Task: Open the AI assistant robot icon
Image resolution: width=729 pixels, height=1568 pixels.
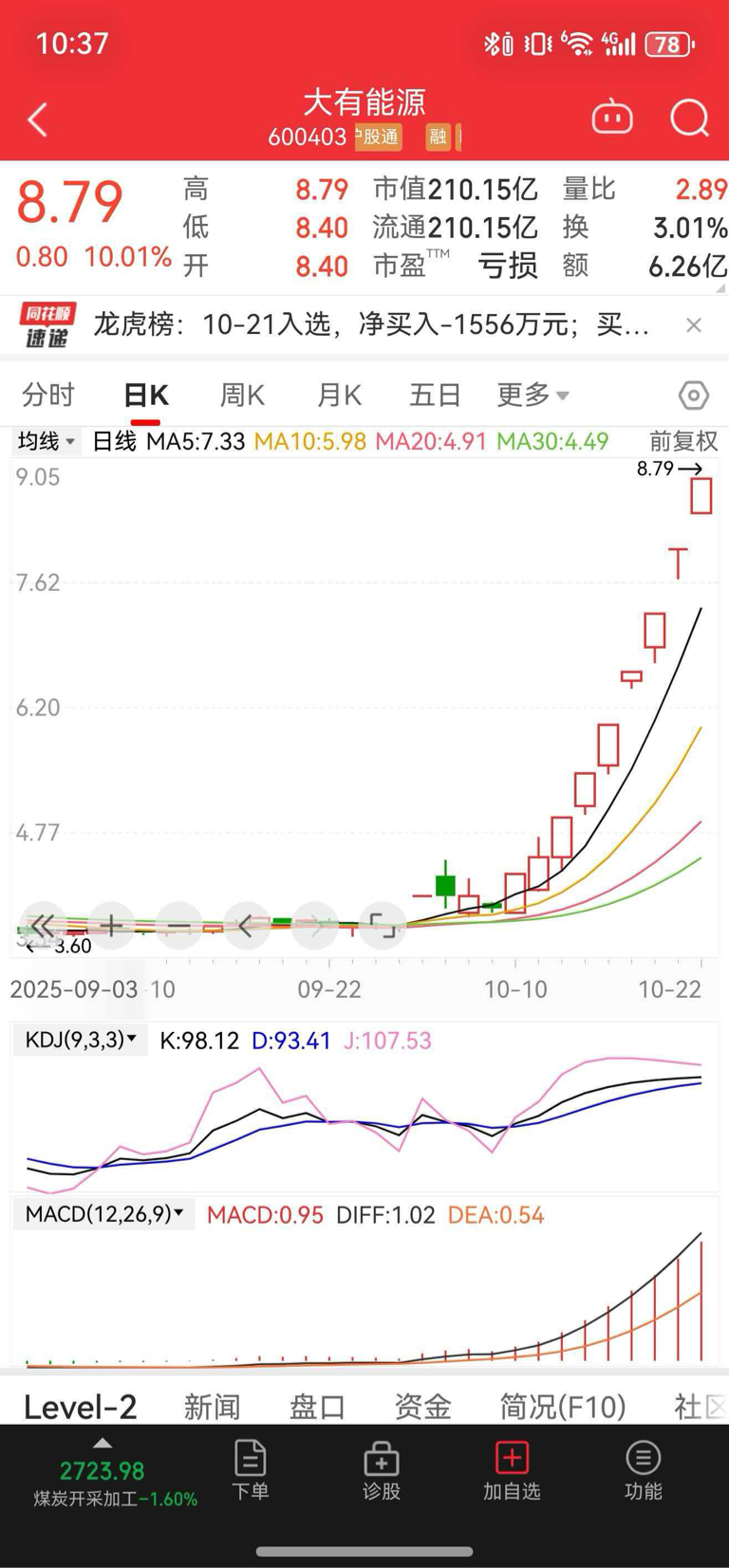Action: click(612, 118)
